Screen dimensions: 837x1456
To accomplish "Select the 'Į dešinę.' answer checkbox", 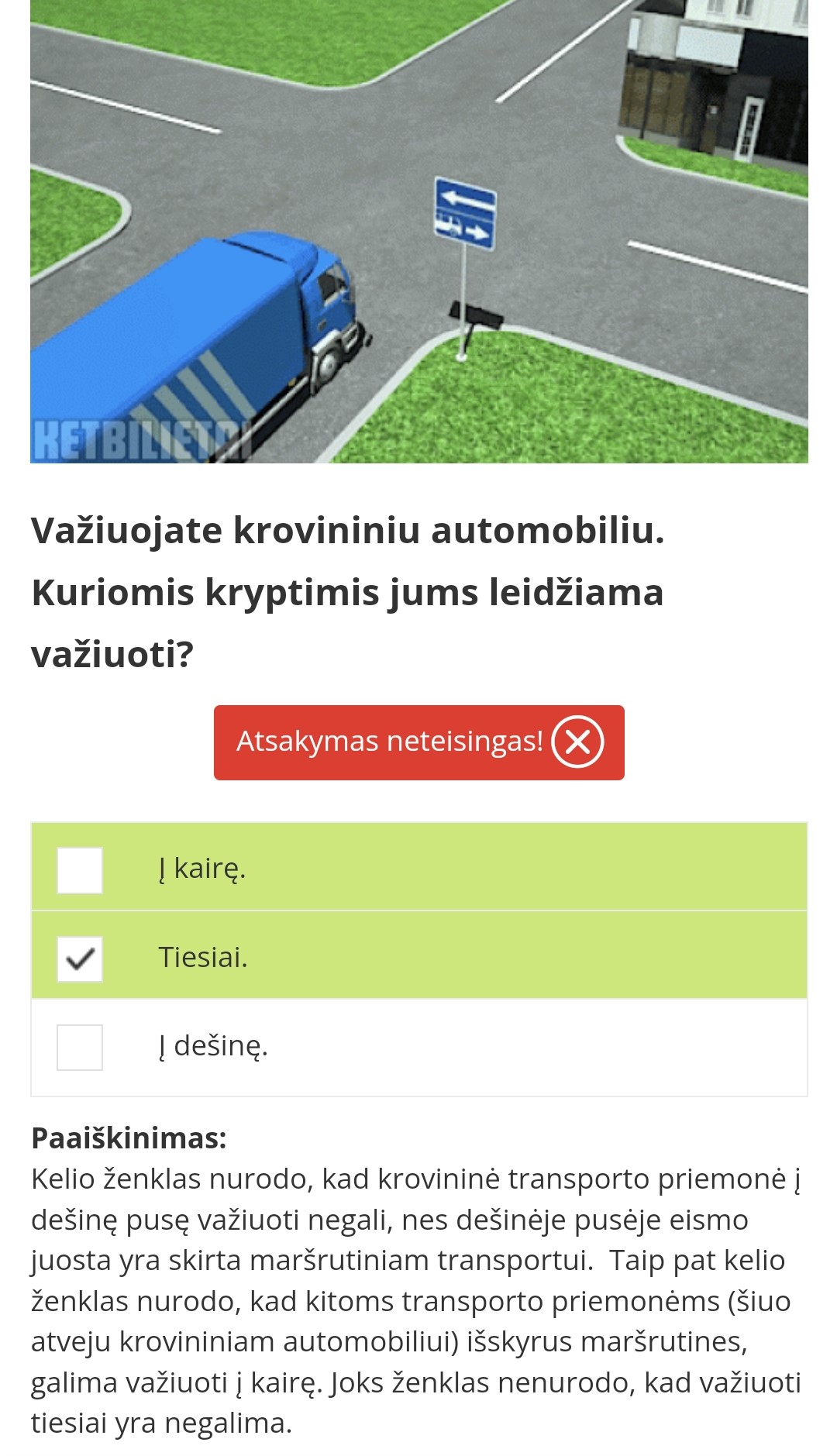I will pyautogui.click(x=80, y=1047).
